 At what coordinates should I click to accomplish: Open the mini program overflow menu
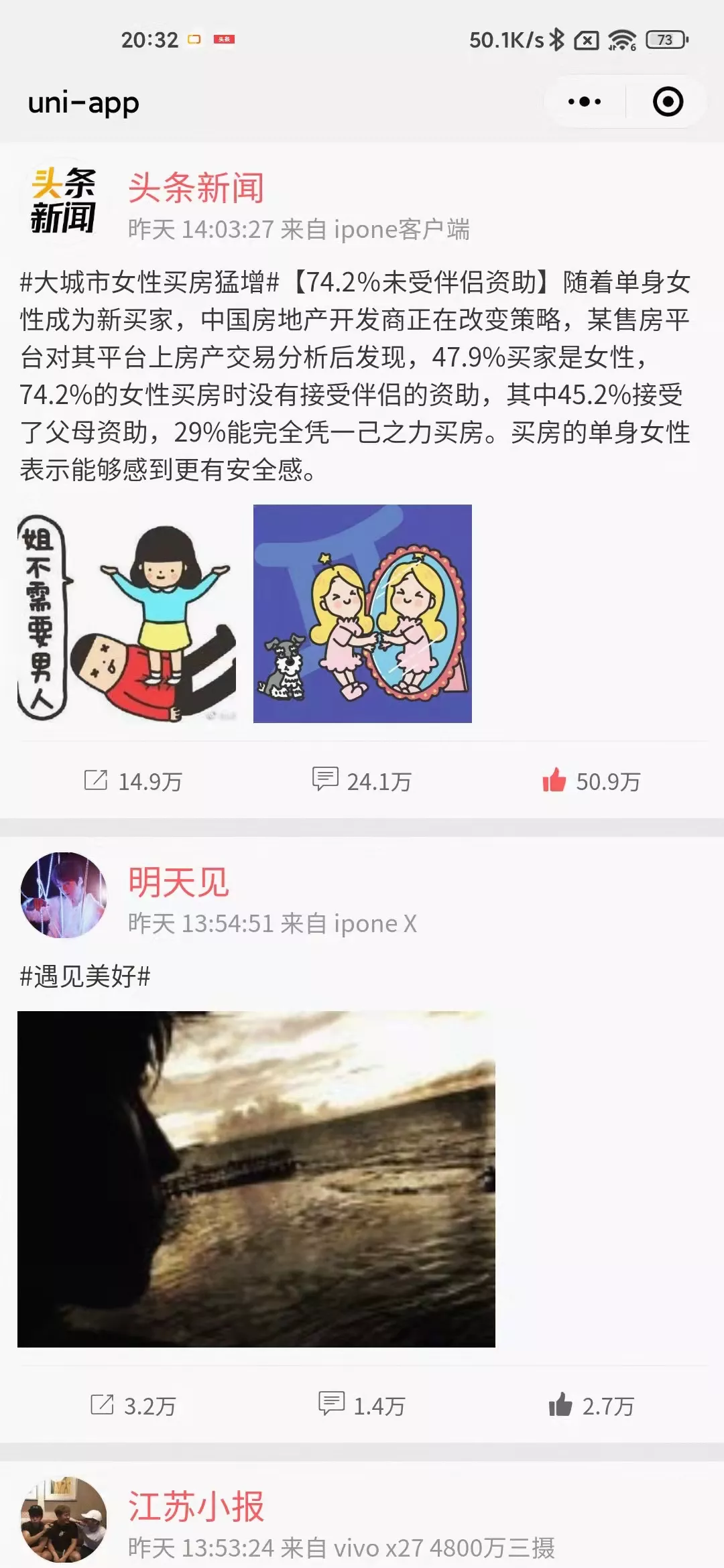585,102
